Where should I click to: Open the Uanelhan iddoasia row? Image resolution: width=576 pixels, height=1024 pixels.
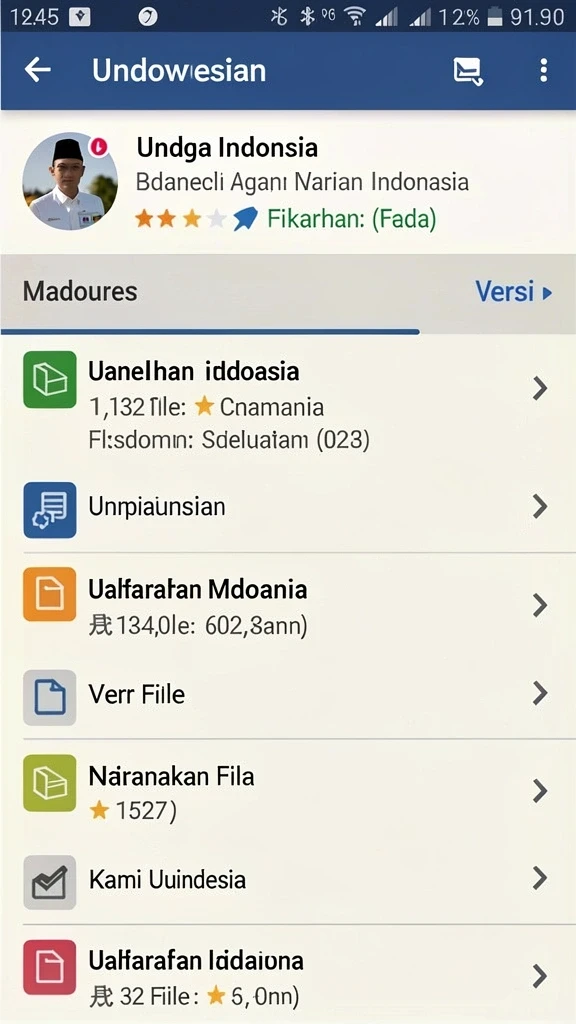(x=288, y=403)
